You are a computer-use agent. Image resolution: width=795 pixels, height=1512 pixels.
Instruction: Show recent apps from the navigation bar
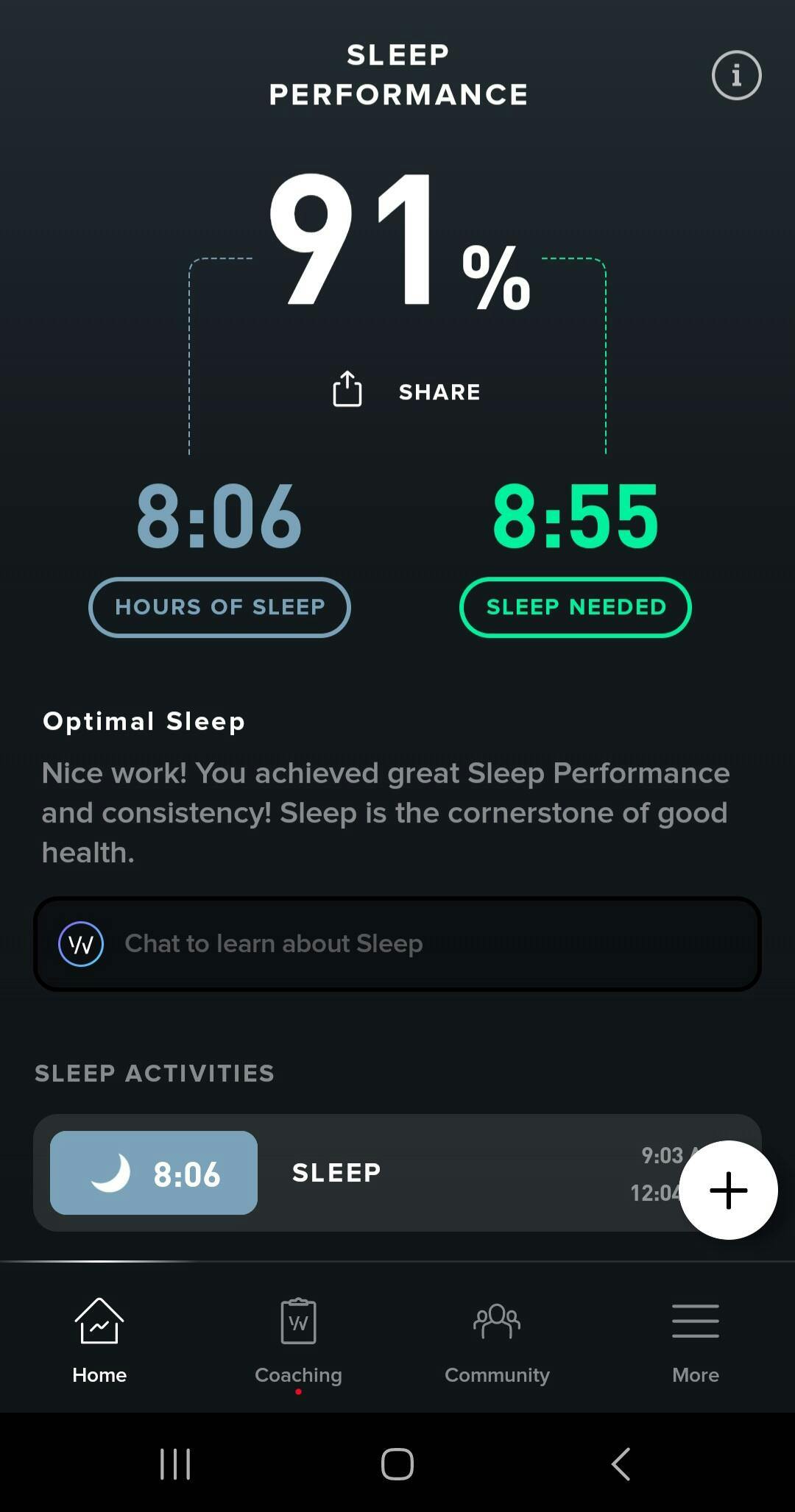pos(175,1463)
